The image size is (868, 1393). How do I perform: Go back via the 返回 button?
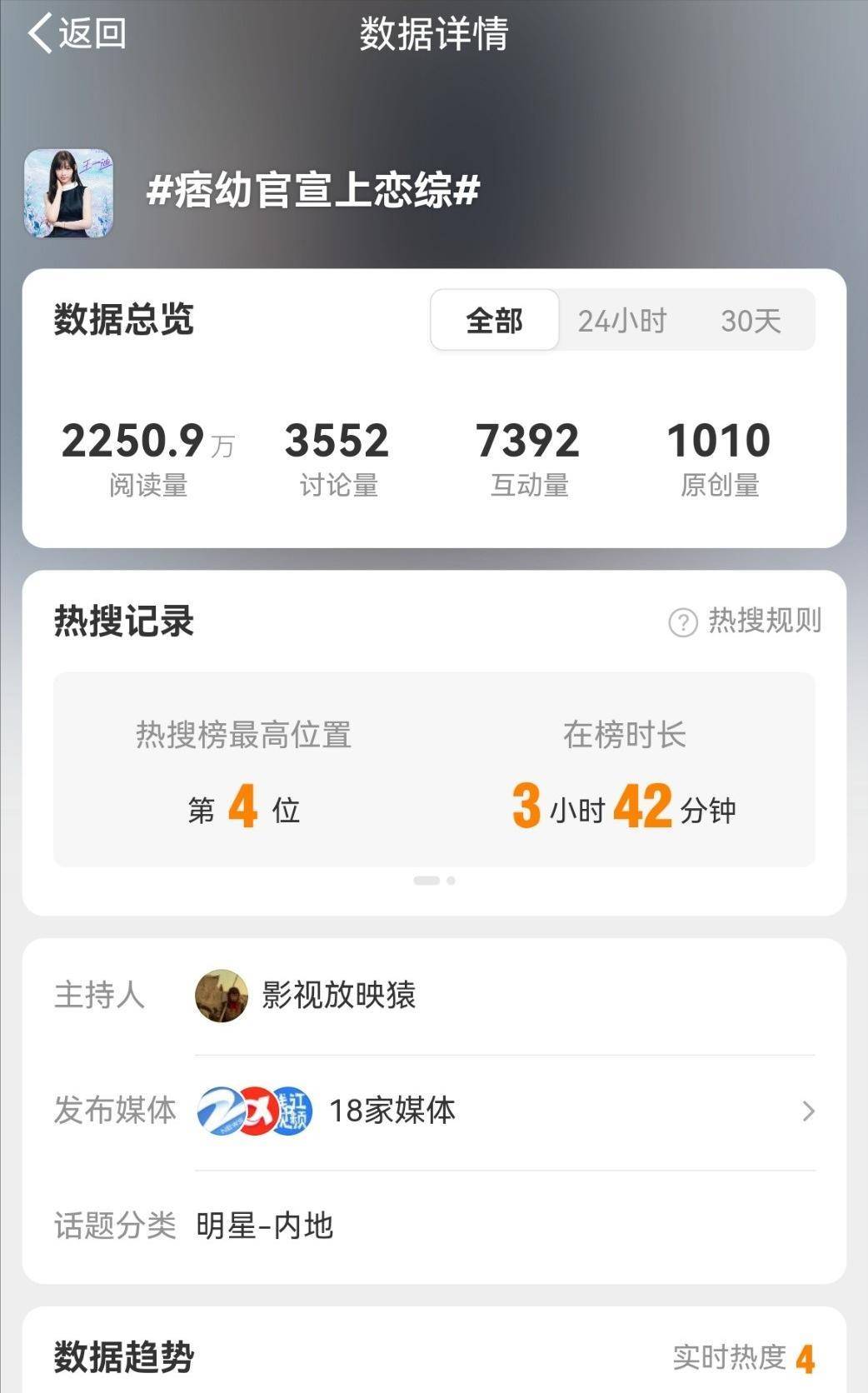pyautogui.click(x=77, y=34)
